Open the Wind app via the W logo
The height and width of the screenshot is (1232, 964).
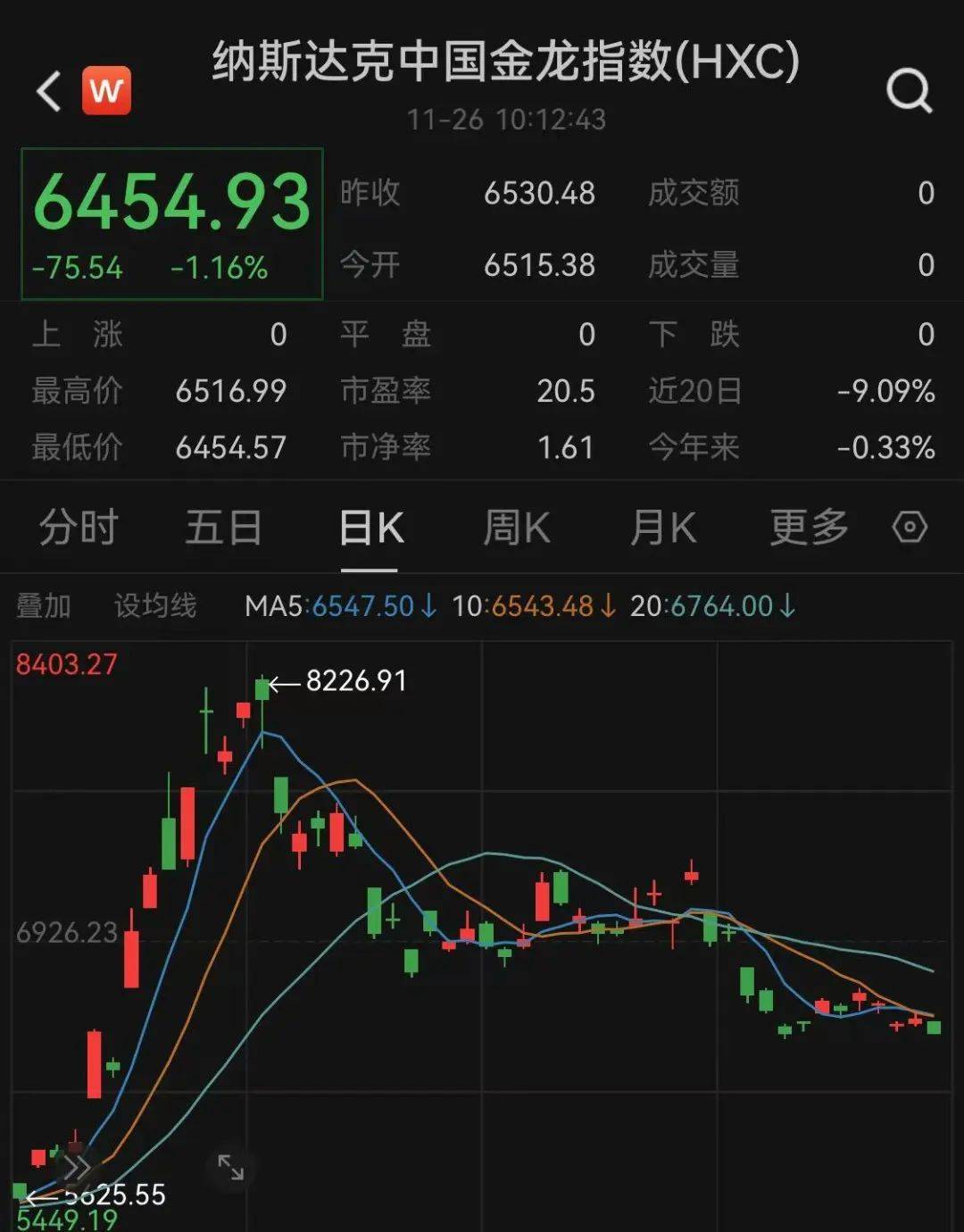[x=105, y=89]
